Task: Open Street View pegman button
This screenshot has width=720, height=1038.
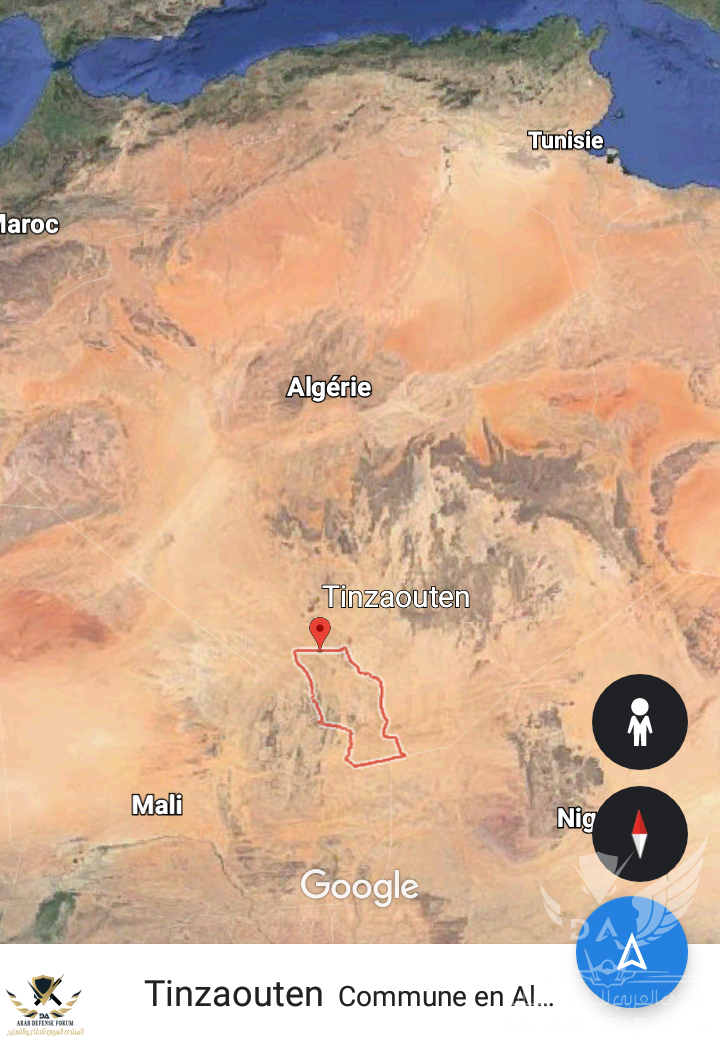Action: 639,722
